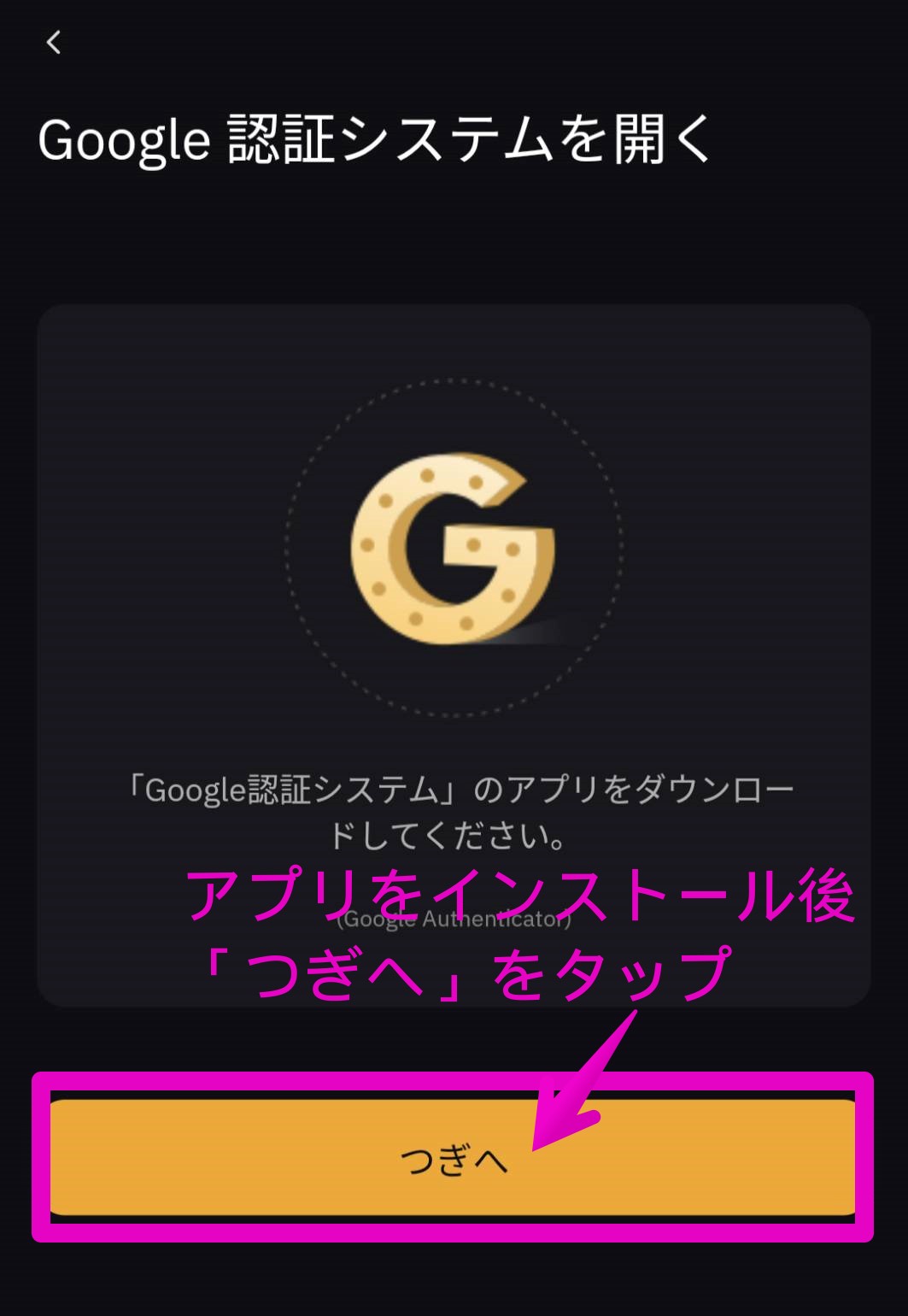Tap the つぎへ button to continue
908x1316 pixels.
coord(453,1157)
